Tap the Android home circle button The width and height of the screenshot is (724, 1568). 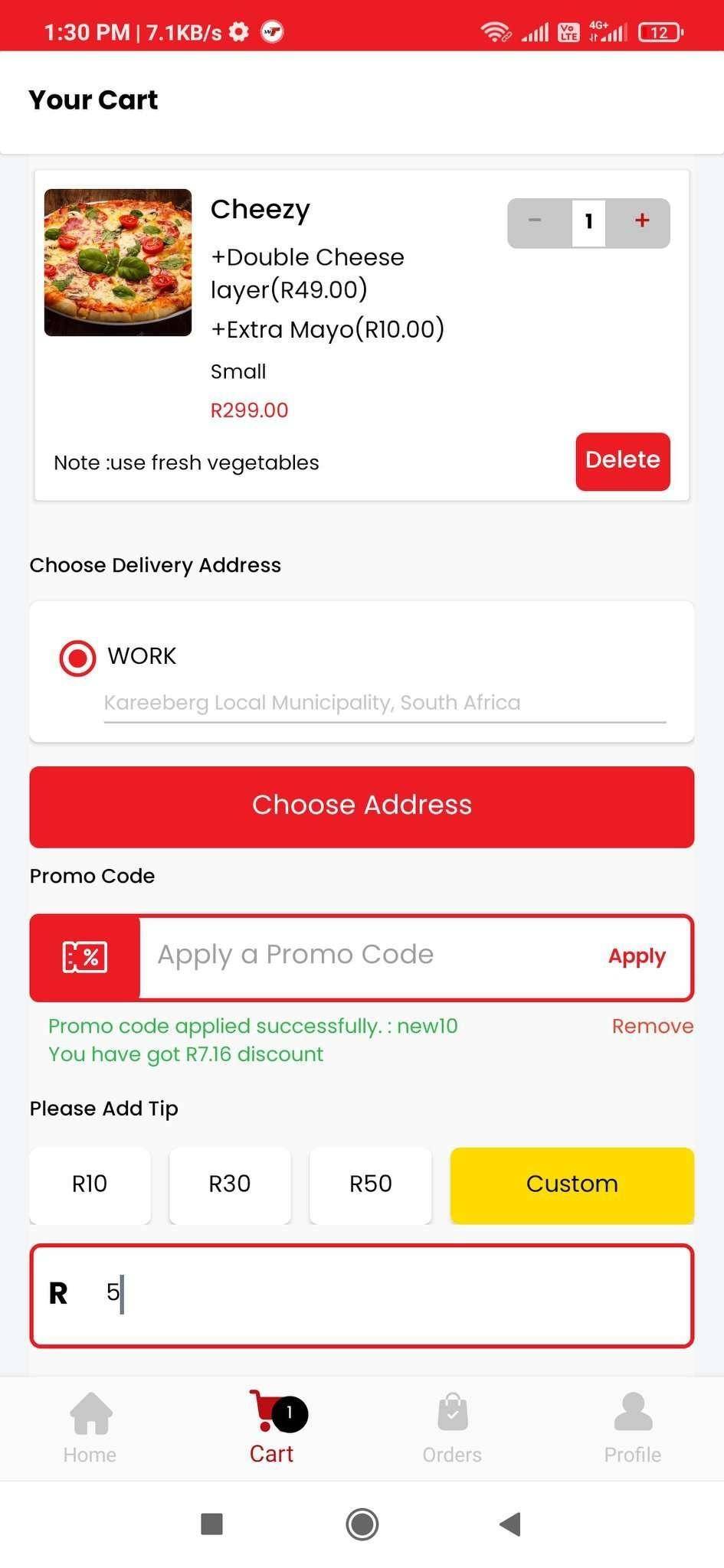[362, 1524]
